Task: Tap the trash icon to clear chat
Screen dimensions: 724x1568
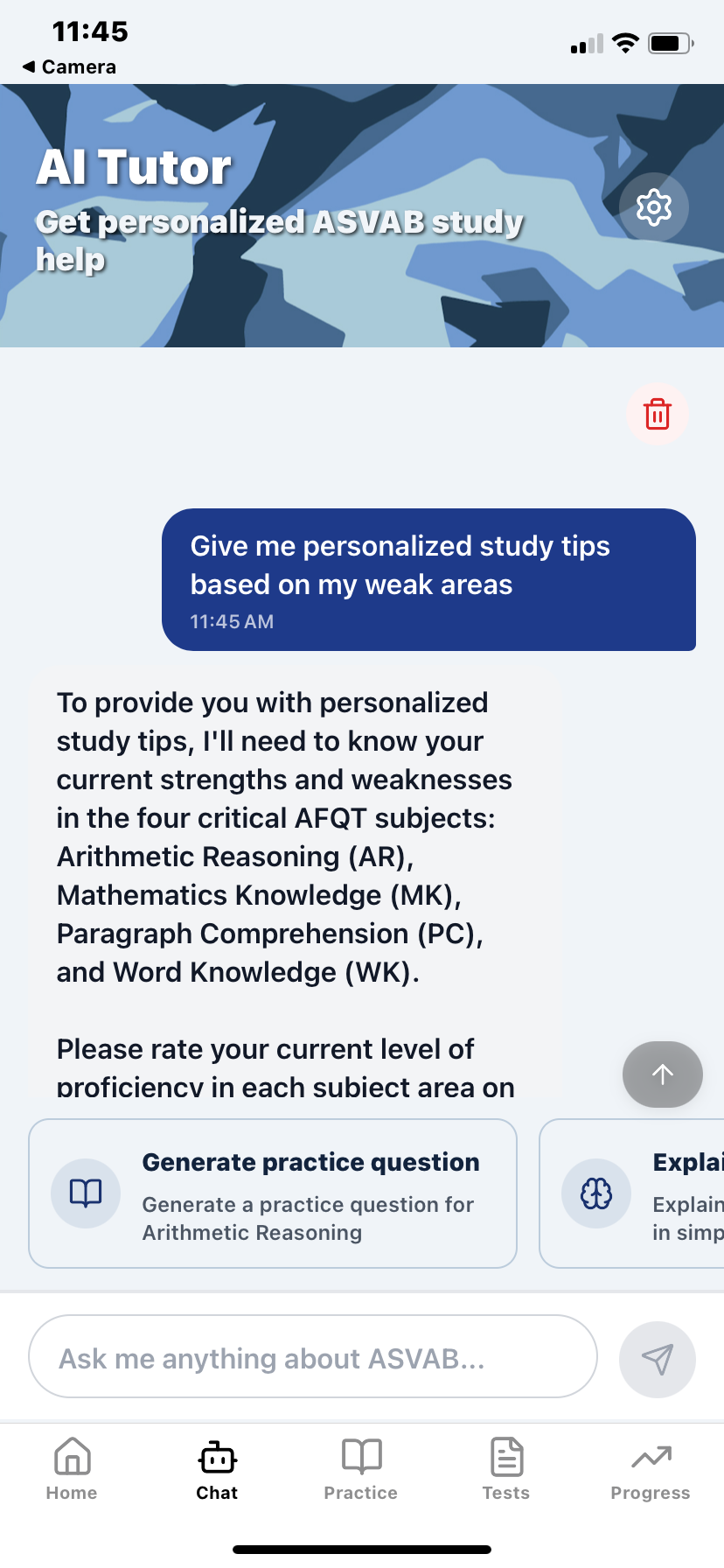Action: [x=658, y=414]
